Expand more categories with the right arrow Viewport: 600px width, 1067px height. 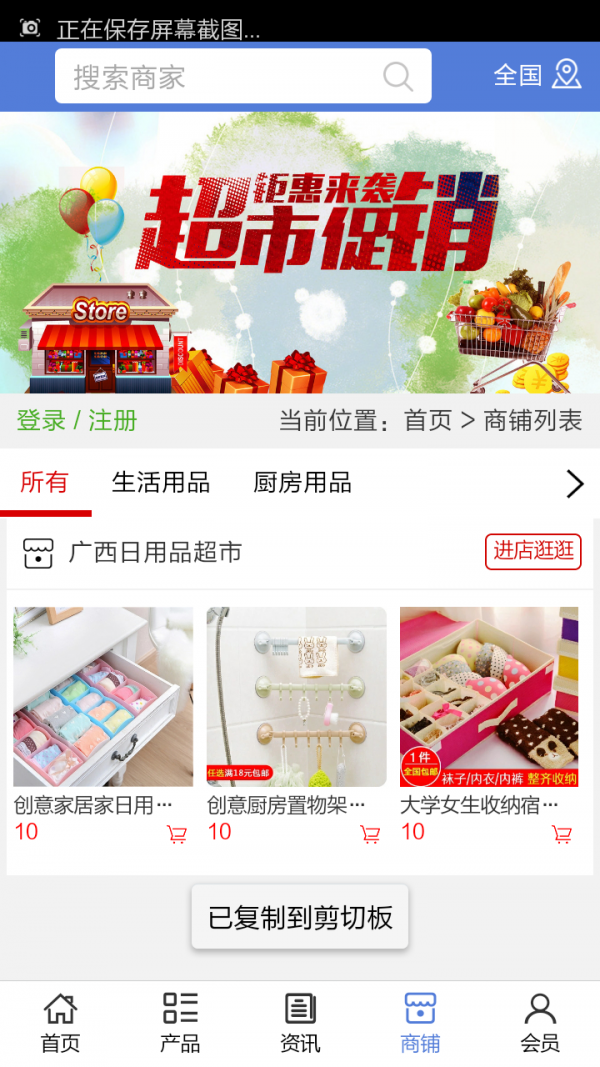(x=574, y=484)
